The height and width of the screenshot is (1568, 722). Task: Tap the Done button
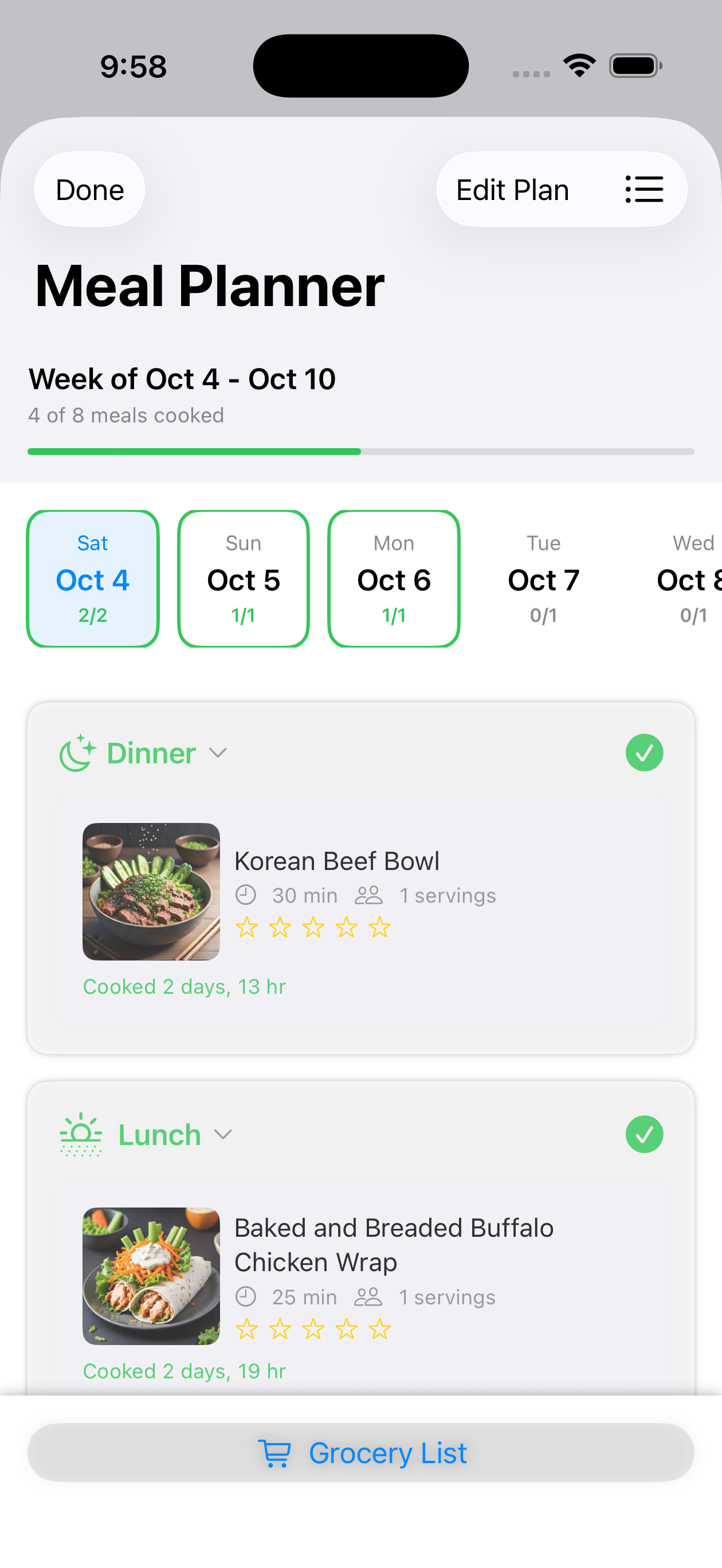89,189
